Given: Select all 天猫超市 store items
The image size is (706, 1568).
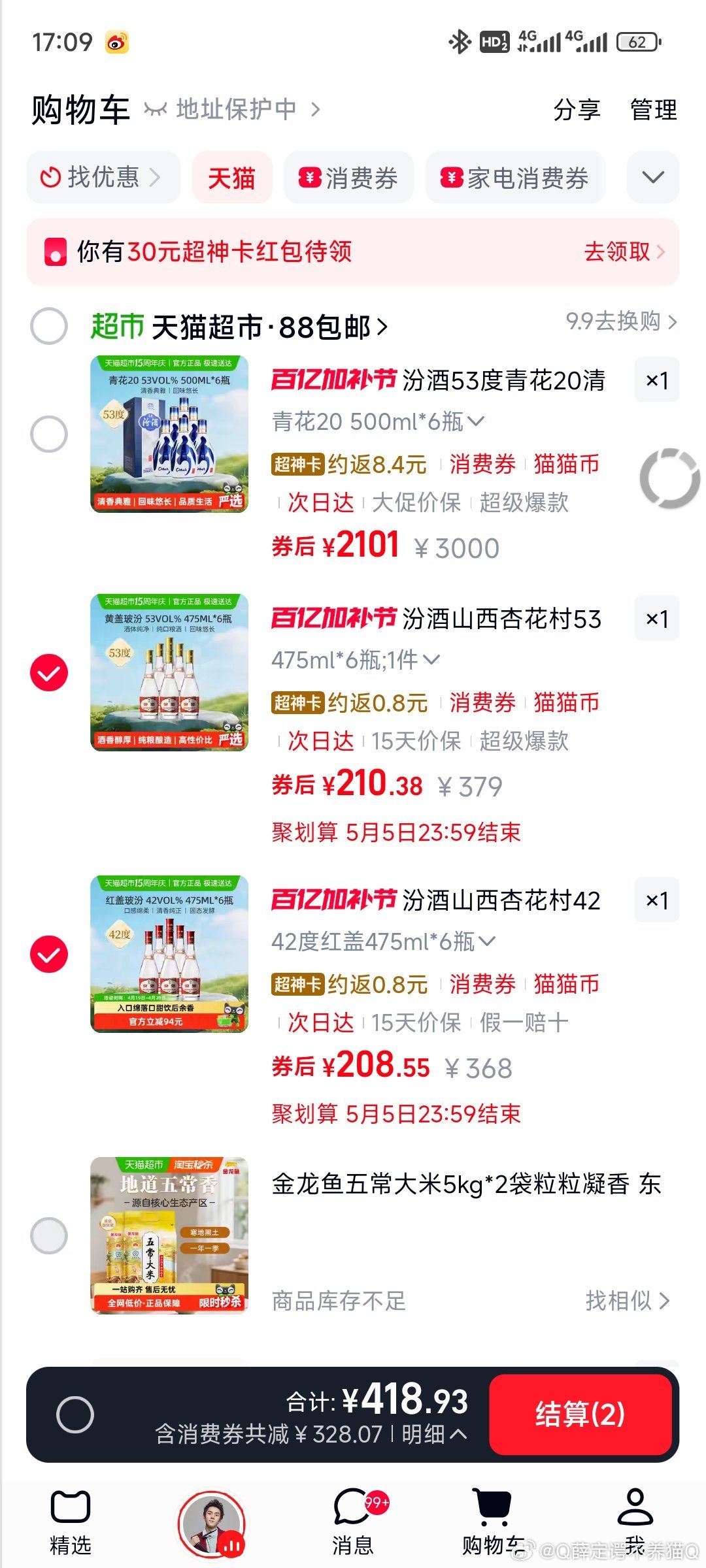Looking at the screenshot, I should click(49, 326).
